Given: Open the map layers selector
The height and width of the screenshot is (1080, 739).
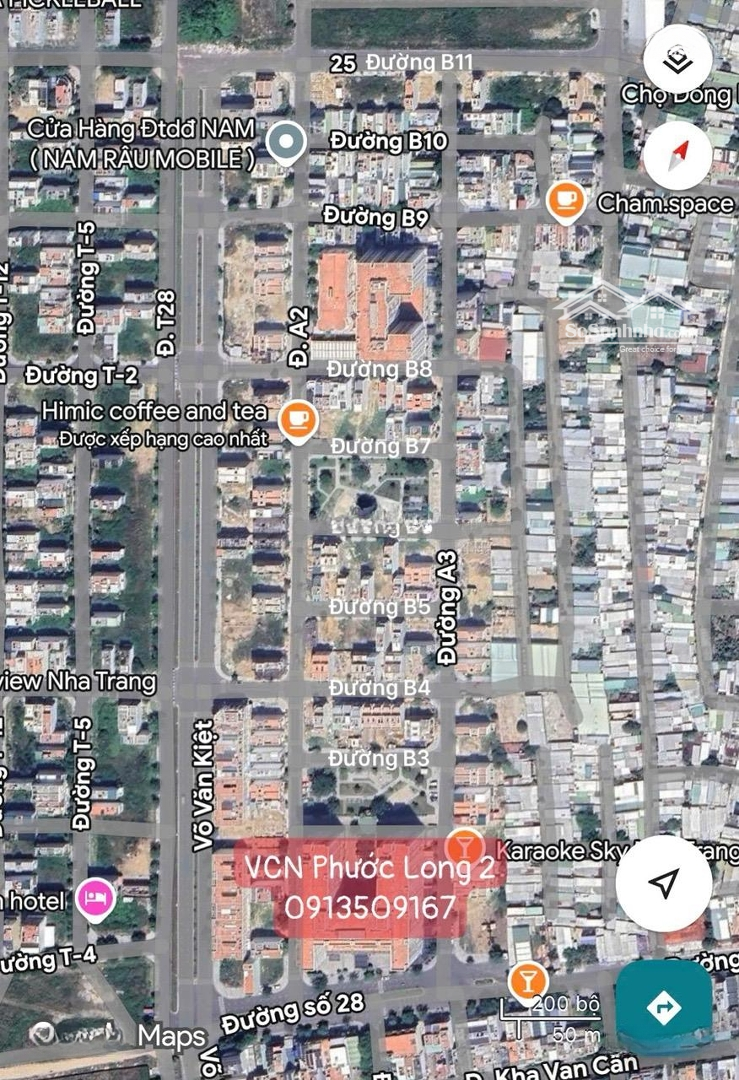Looking at the screenshot, I should point(679,59).
